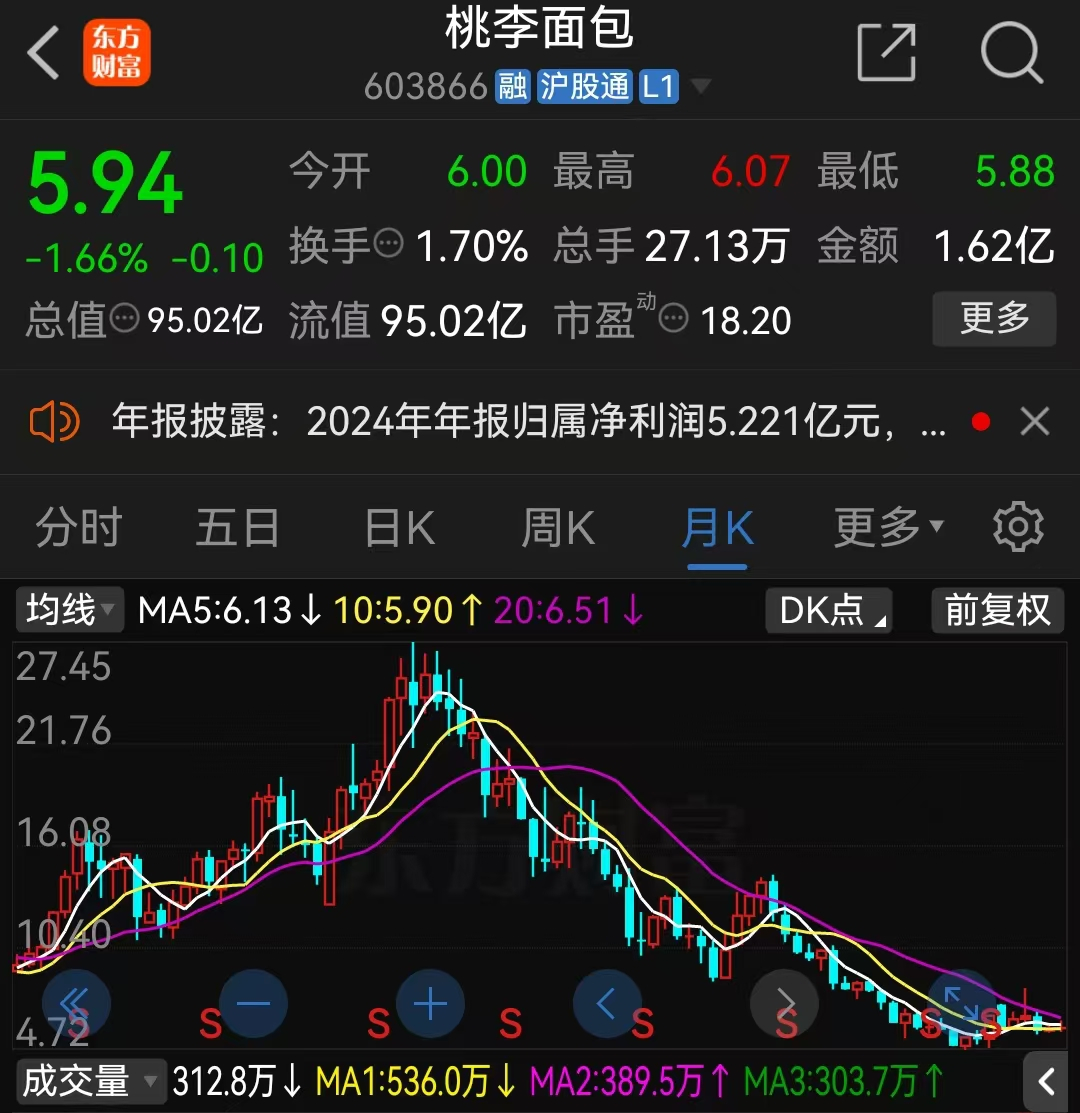
Task: Open the search magnifier
Action: click(1011, 52)
